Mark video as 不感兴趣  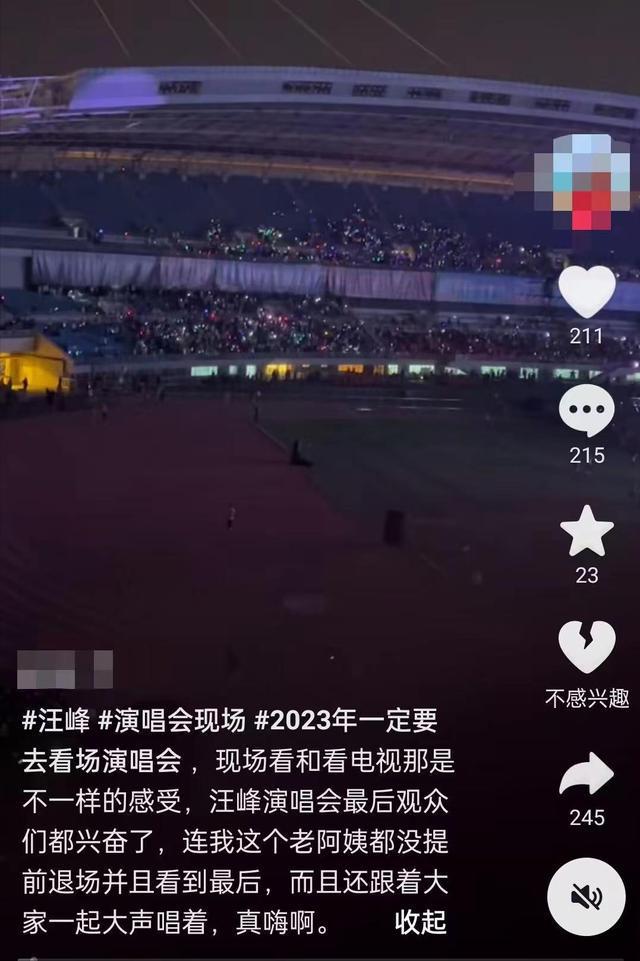click(x=587, y=648)
